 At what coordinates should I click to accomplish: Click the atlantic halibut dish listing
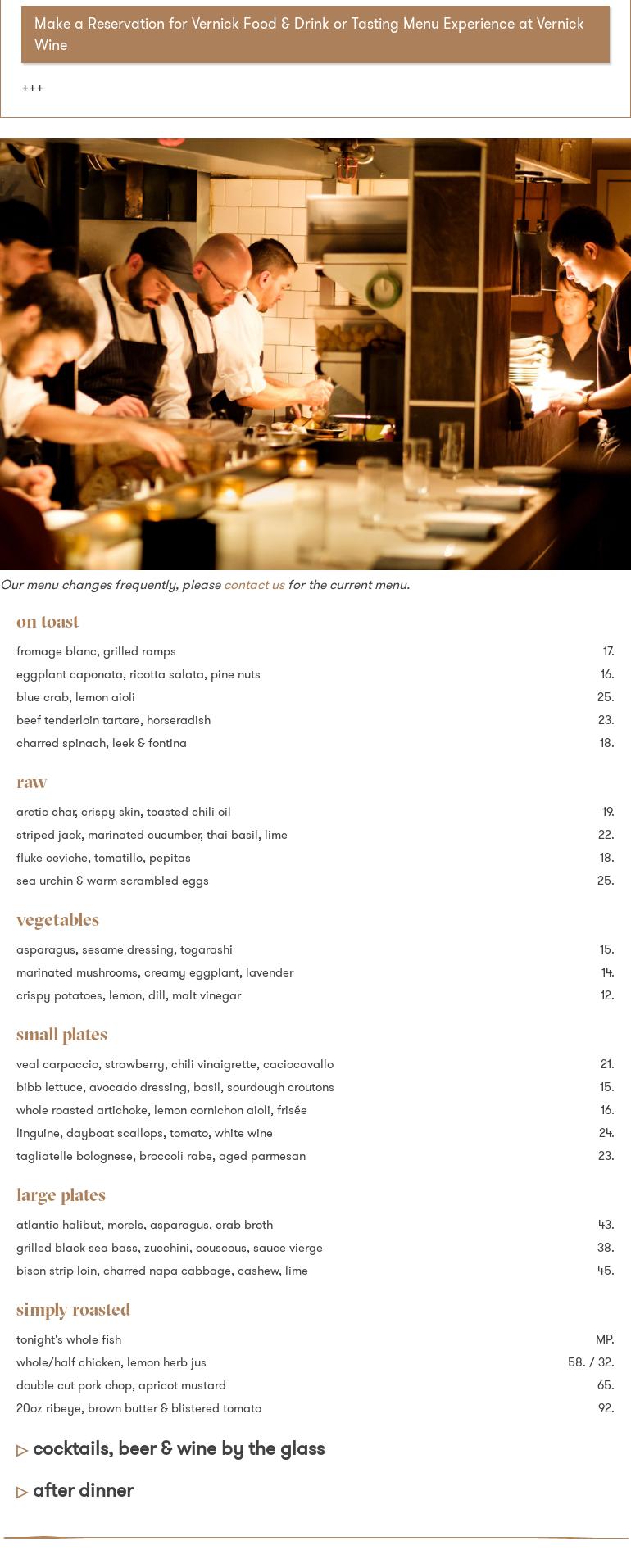pyautogui.click(x=145, y=1225)
